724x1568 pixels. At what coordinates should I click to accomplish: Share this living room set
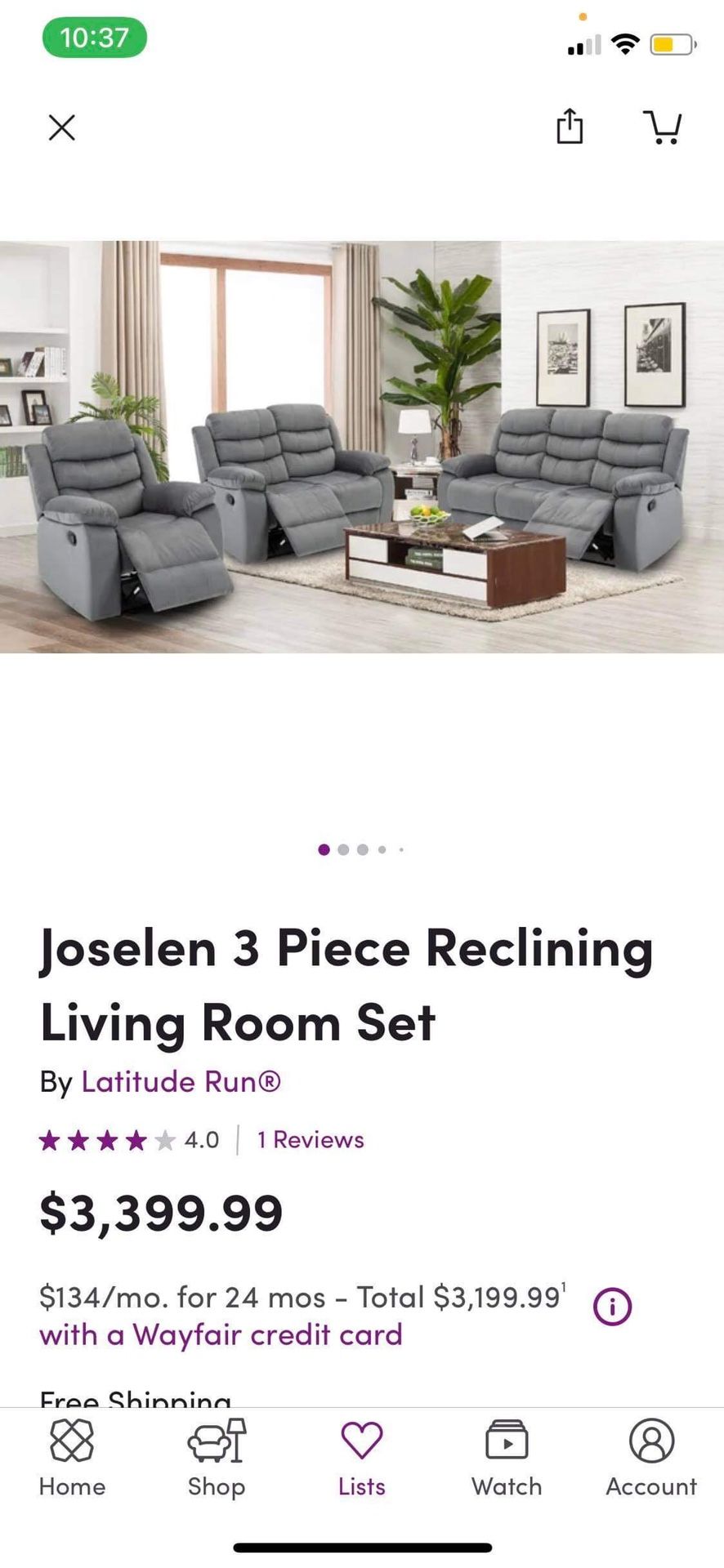click(x=570, y=127)
